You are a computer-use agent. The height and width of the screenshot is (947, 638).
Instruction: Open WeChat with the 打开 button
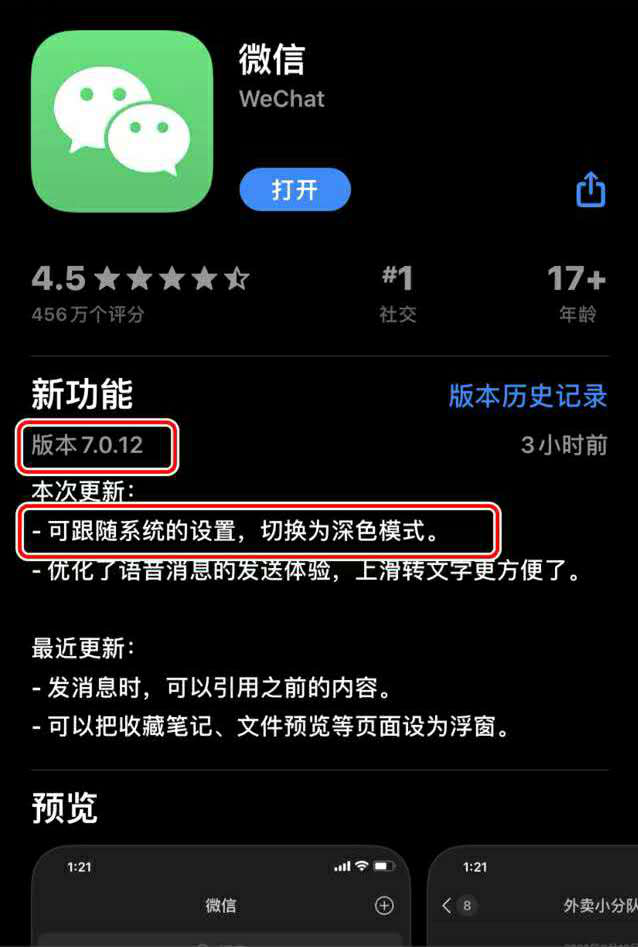[x=294, y=189]
